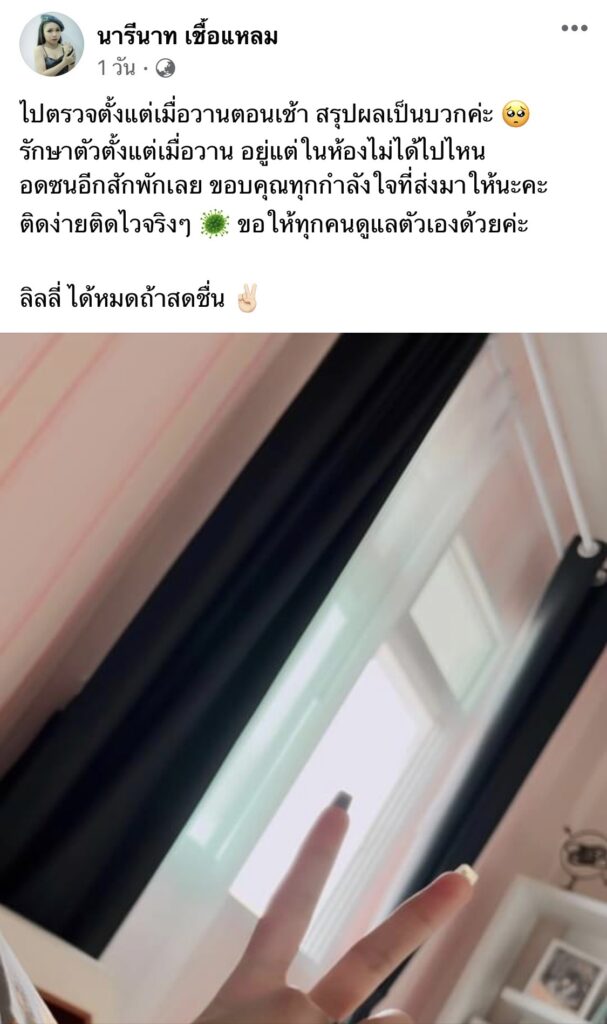The image size is (607, 1024).
Task: Open the post's photo in full view
Action: [x=303, y=678]
